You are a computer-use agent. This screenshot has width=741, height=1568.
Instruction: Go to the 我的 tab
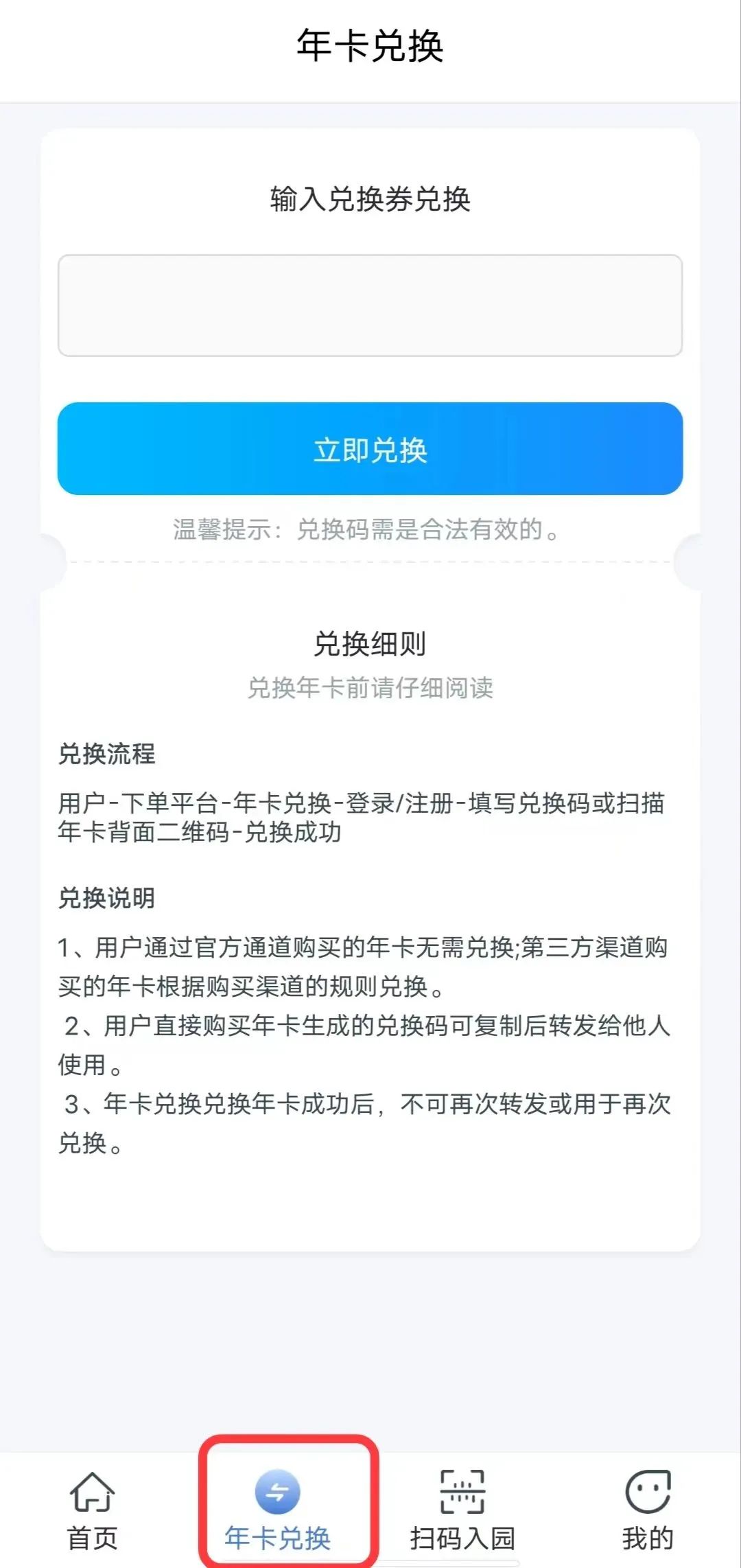coord(648,1510)
